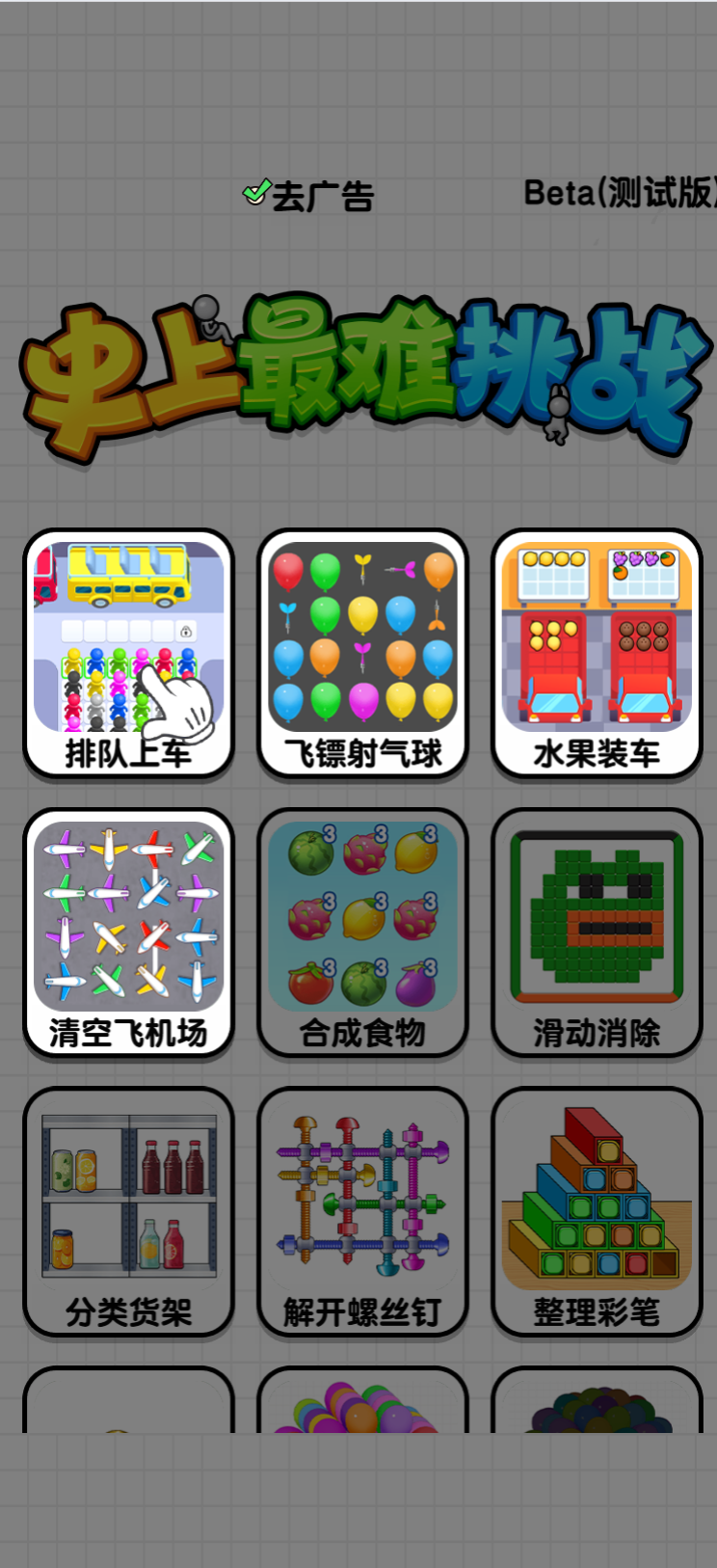Screen dimensions: 717x1568
Task: Open the 合成食物 merge food game
Action: [362, 933]
